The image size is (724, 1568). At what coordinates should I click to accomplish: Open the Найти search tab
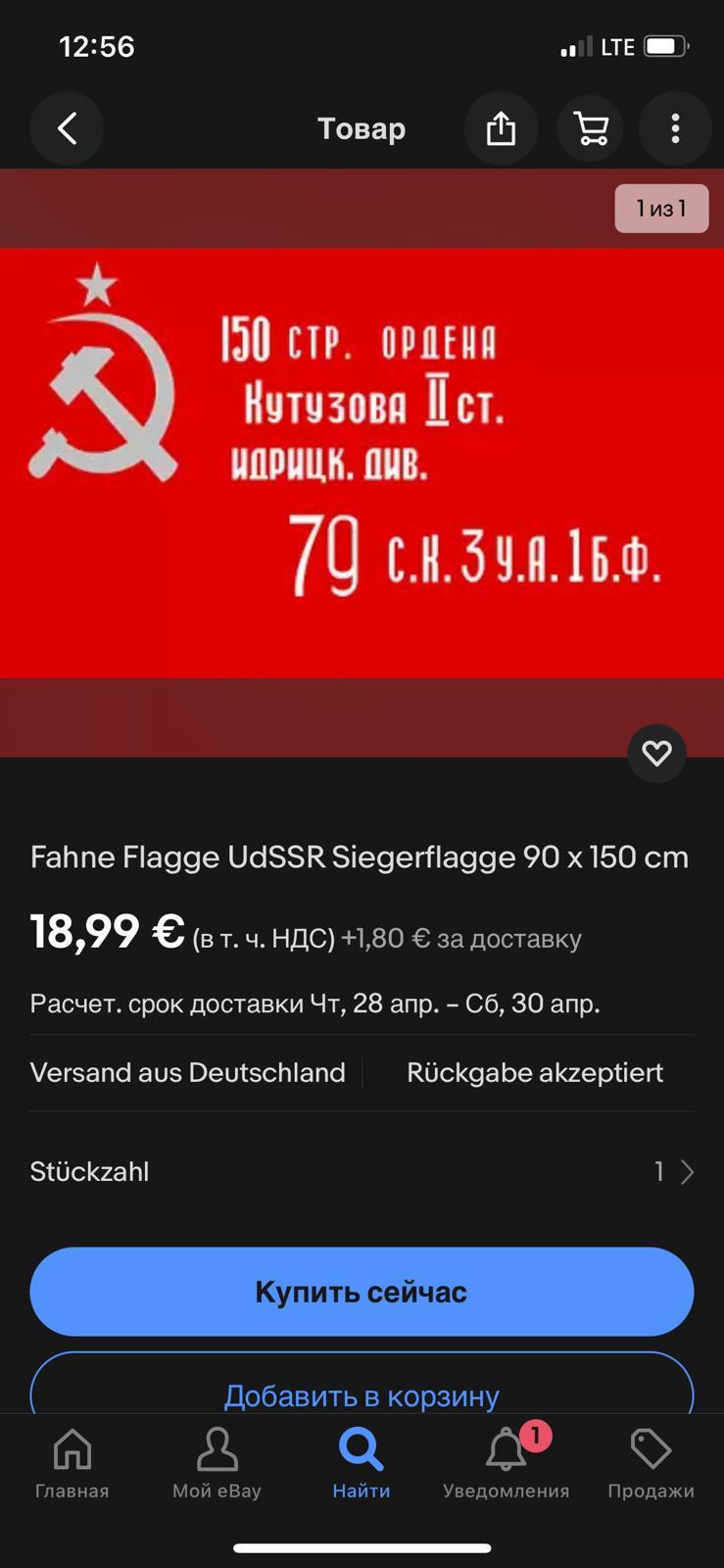pos(362,1464)
